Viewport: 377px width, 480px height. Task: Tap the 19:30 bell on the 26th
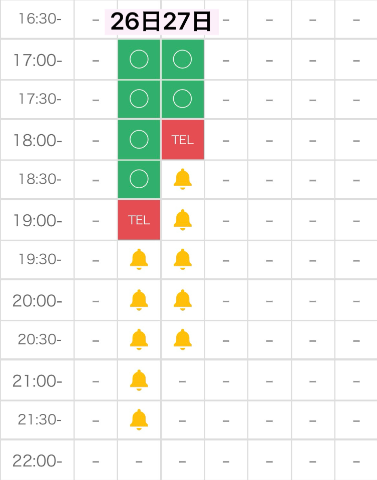139,259
